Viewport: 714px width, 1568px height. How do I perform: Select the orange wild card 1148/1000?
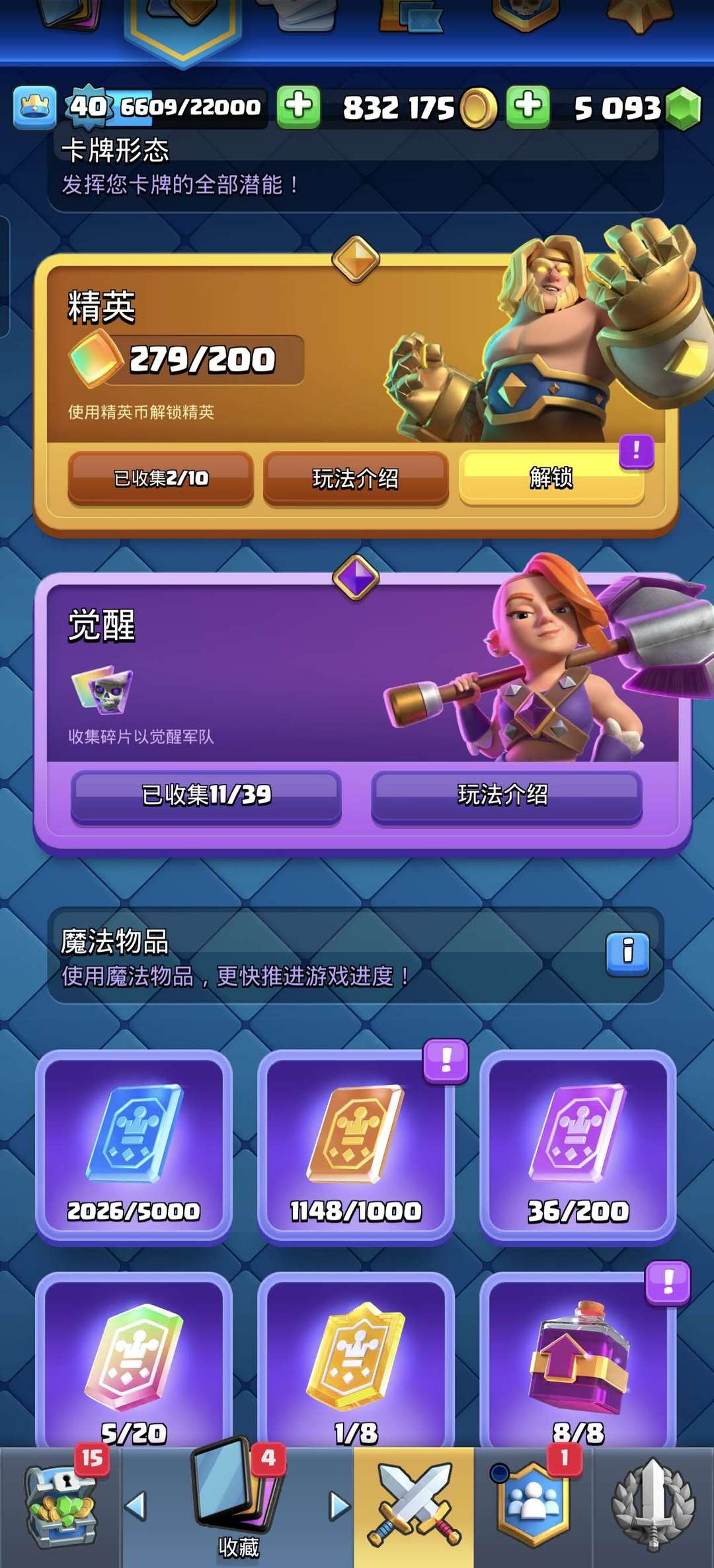click(x=356, y=1147)
